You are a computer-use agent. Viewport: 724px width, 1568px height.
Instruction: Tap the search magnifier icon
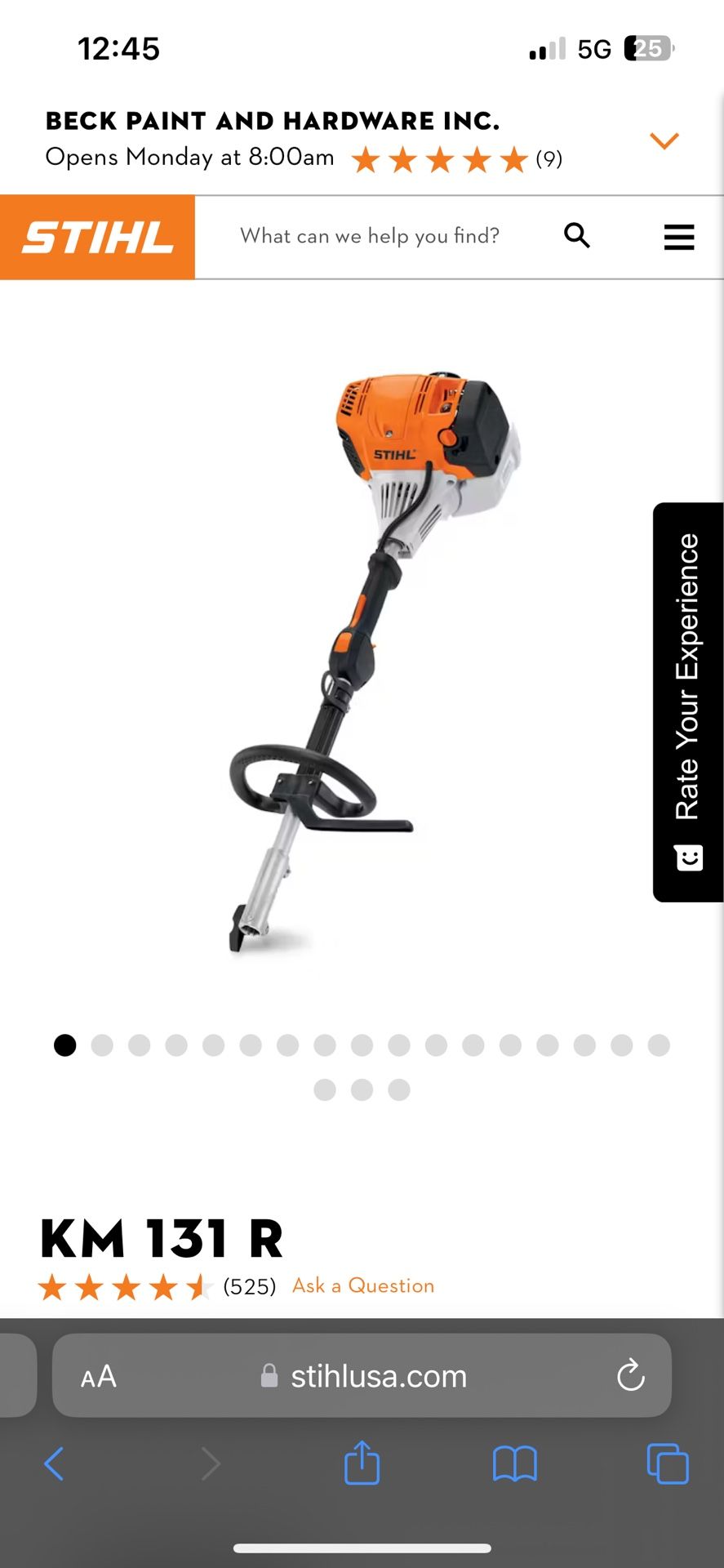tap(576, 236)
